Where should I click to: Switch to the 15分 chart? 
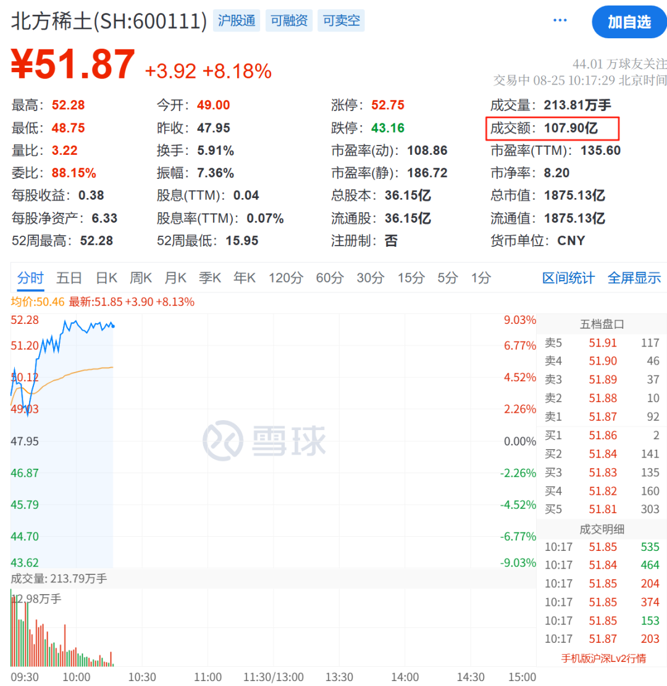click(410, 278)
